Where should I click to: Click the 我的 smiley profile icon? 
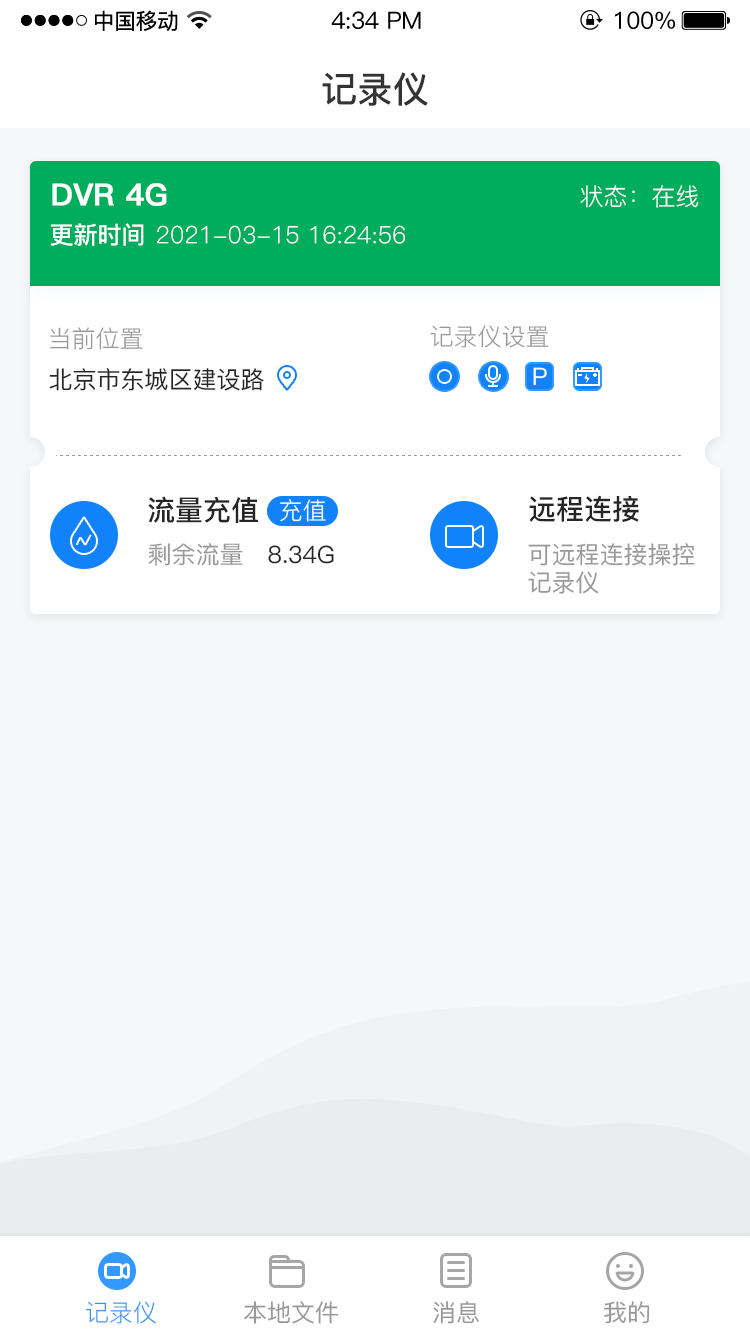pyautogui.click(x=624, y=1270)
